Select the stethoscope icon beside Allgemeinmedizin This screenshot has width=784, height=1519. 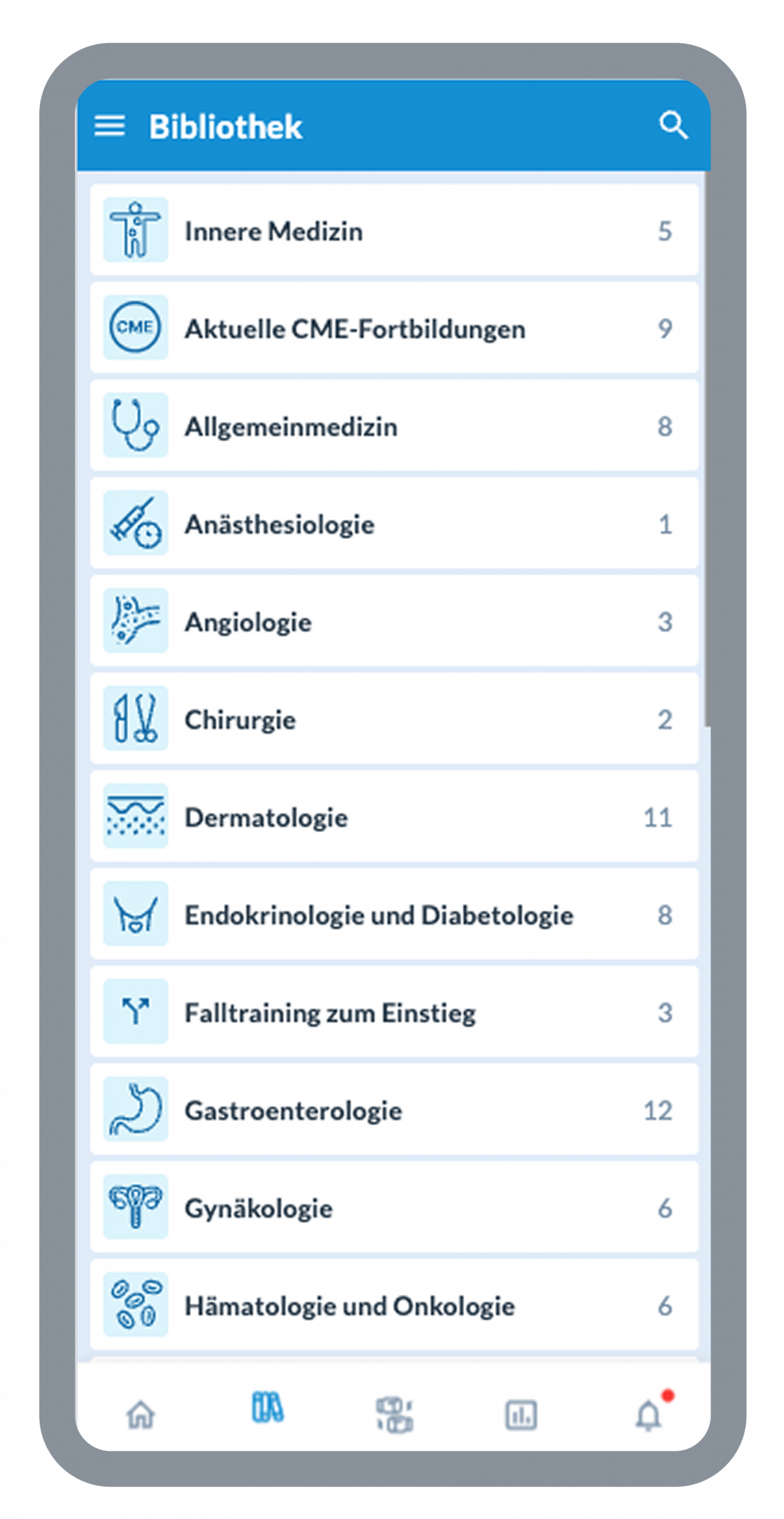pyautogui.click(x=135, y=426)
